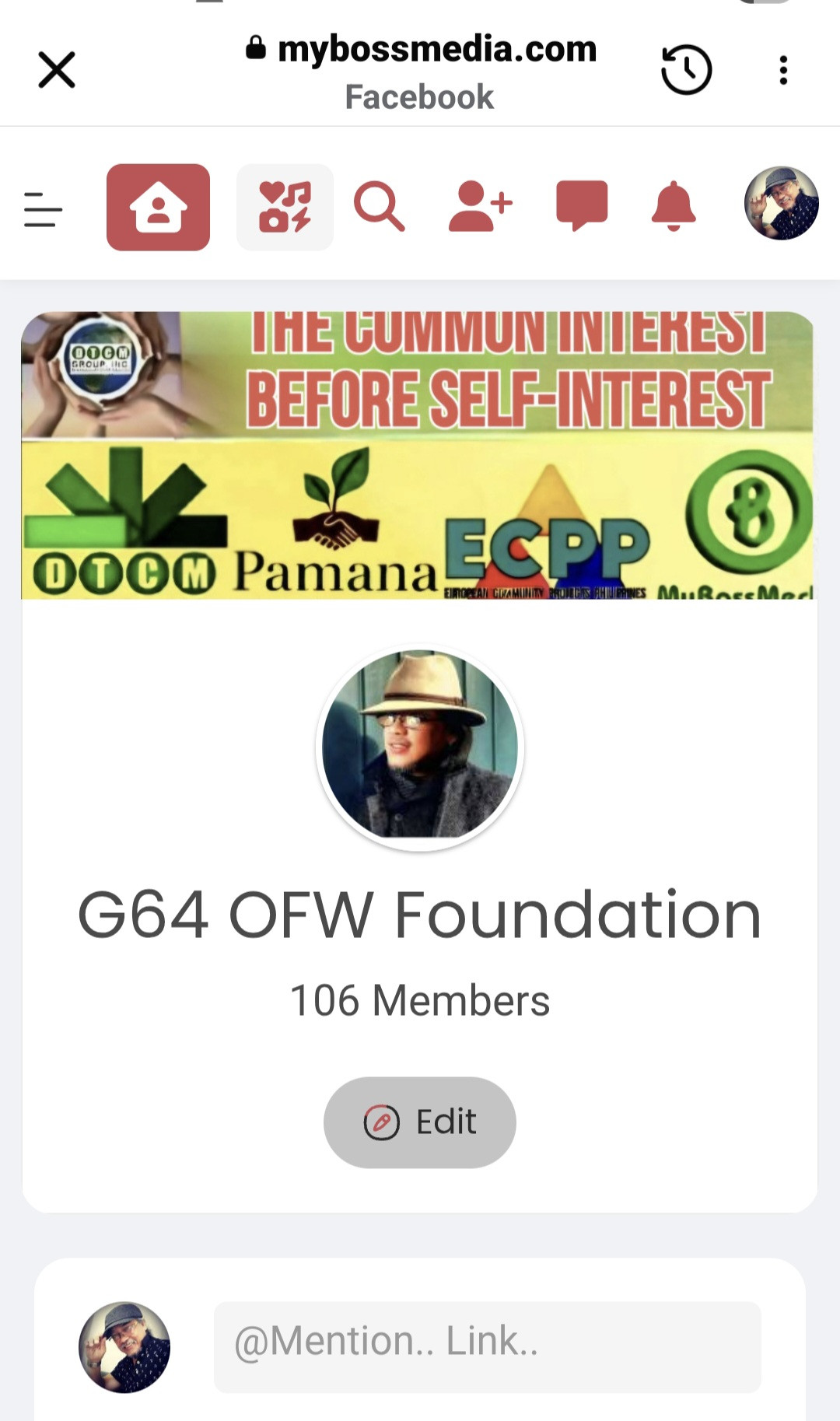Open the search magnifier

tap(379, 207)
